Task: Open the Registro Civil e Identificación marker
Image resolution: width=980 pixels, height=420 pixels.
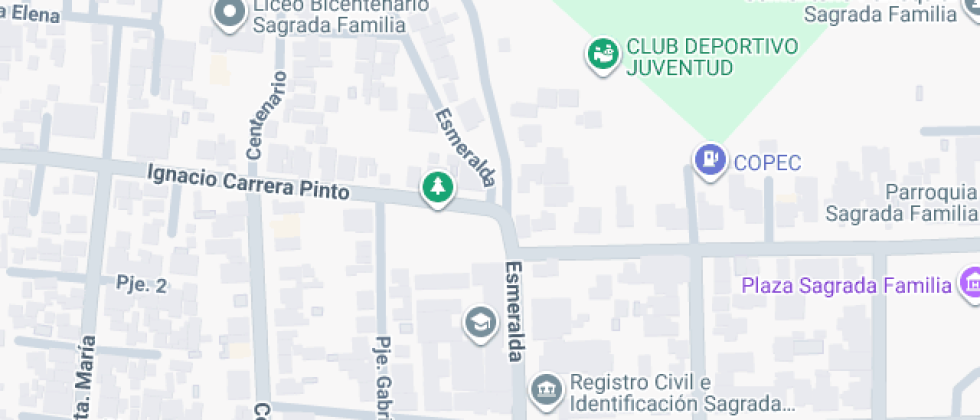Action: click(545, 390)
